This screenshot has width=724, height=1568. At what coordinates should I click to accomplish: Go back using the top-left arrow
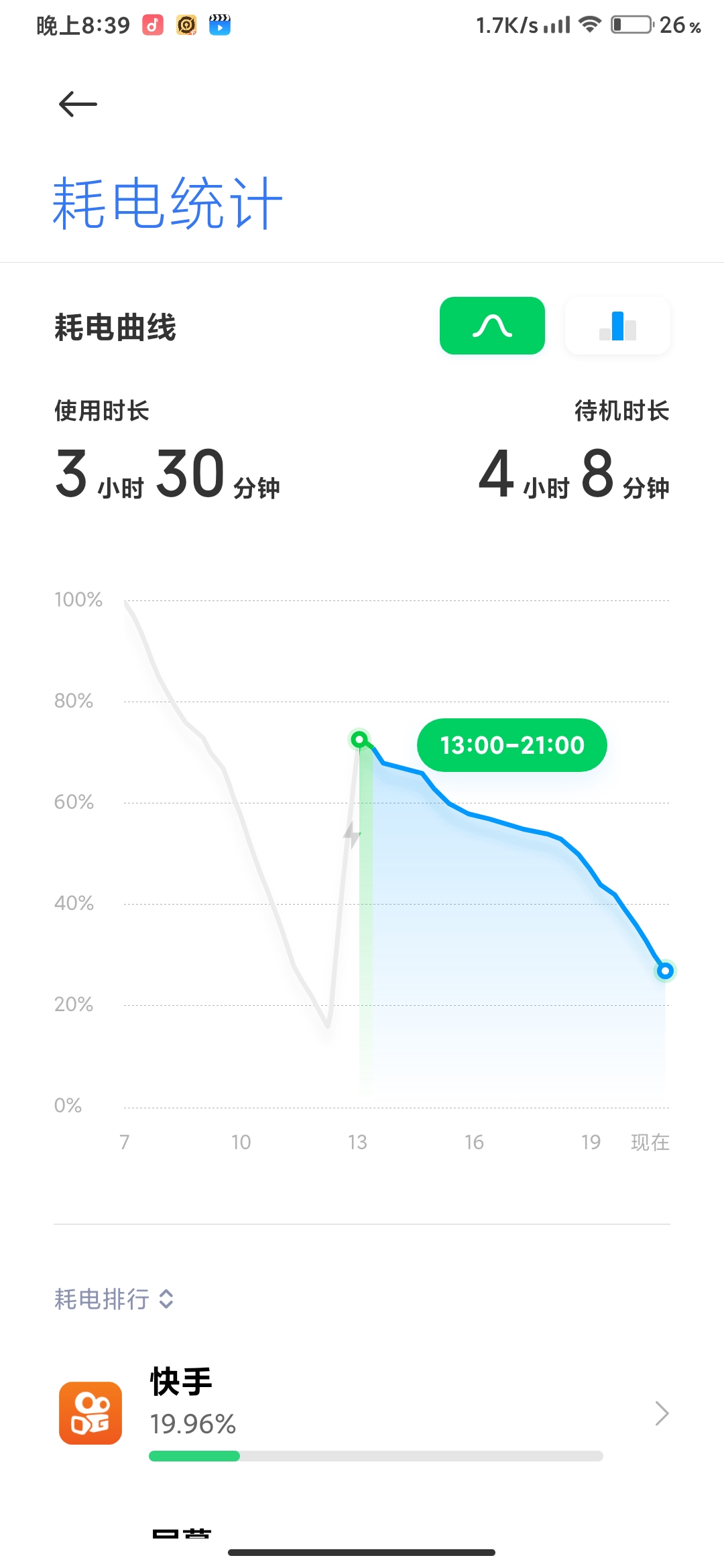(78, 104)
